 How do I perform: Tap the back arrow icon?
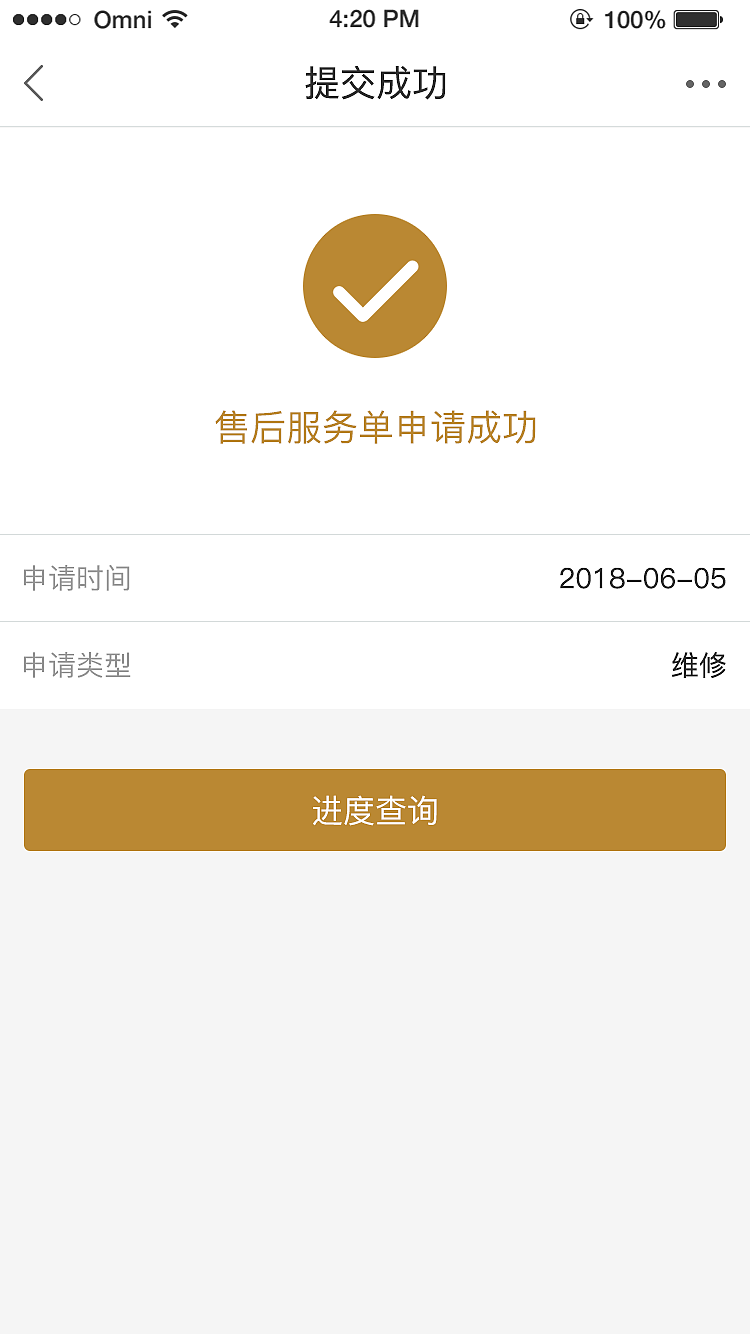click(x=33, y=84)
